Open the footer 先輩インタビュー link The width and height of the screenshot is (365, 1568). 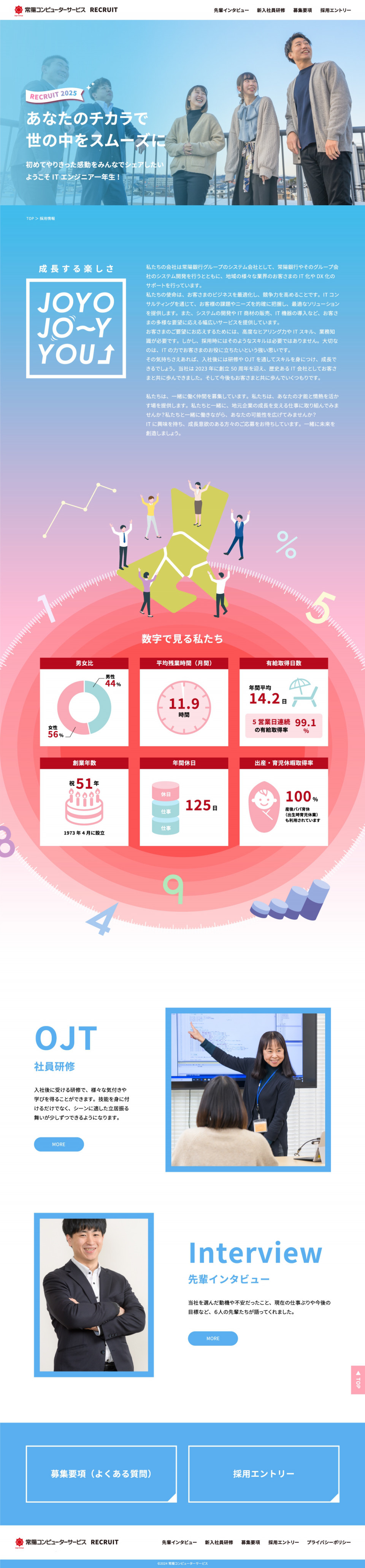[179, 1543]
